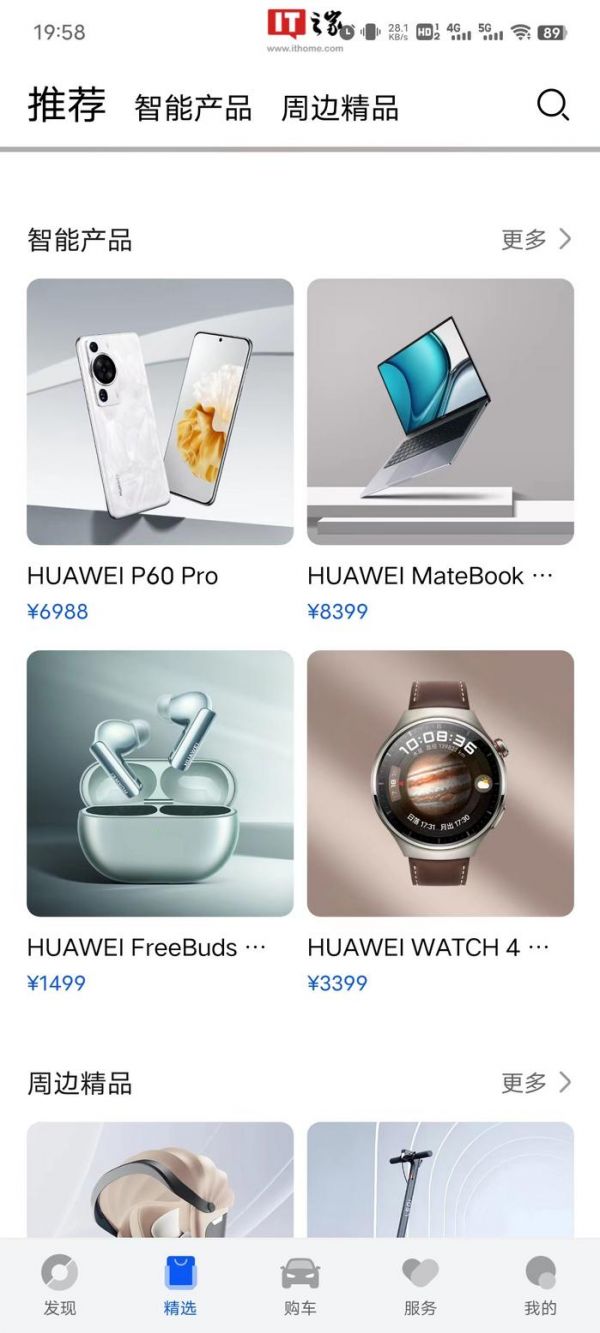Image resolution: width=600 pixels, height=1333 pixels.
Task: Tap the 精选 bottom tab
Action: point(180,1285)
